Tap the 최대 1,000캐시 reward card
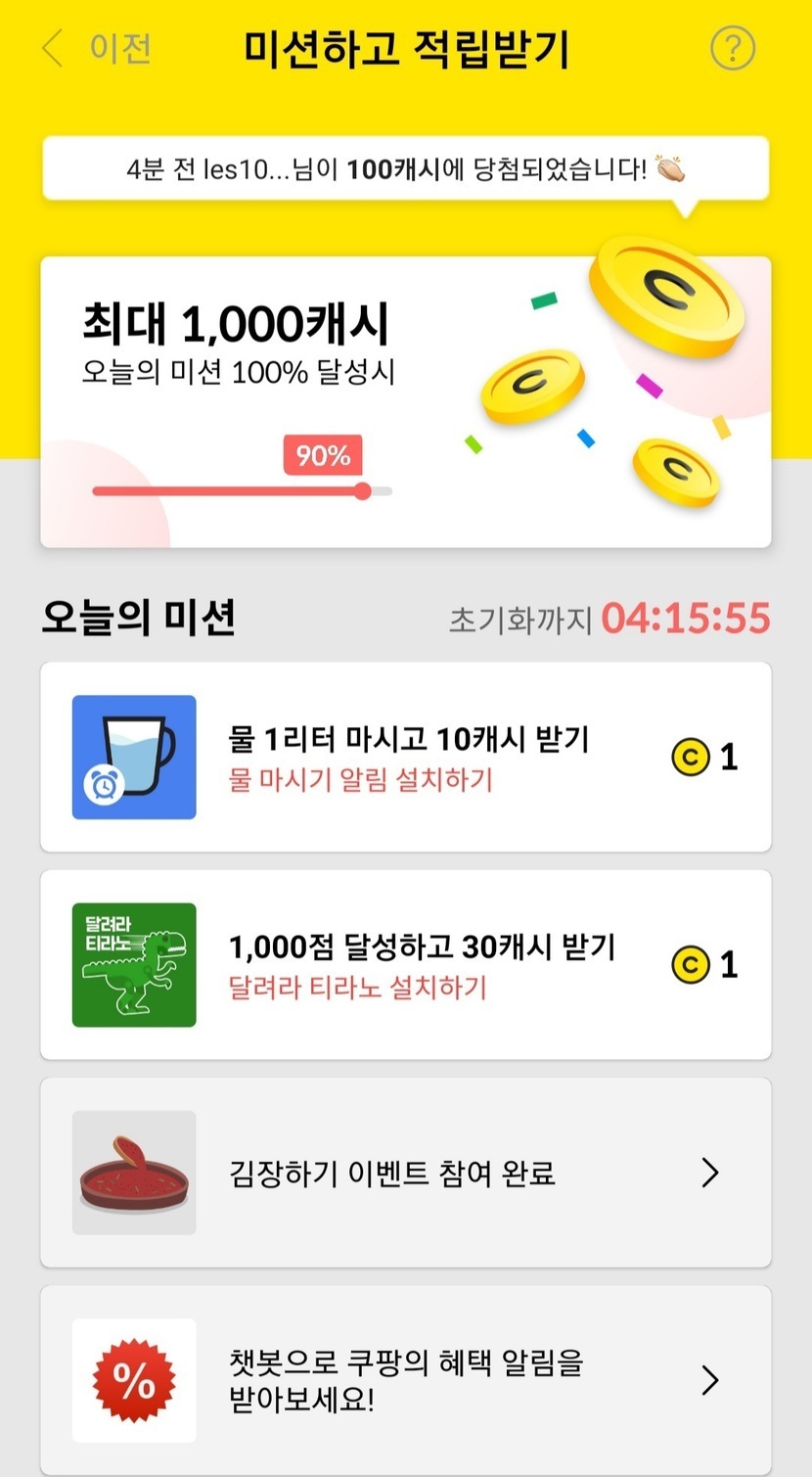This screenshot has height=1477, width=812. tap(405, 401)
